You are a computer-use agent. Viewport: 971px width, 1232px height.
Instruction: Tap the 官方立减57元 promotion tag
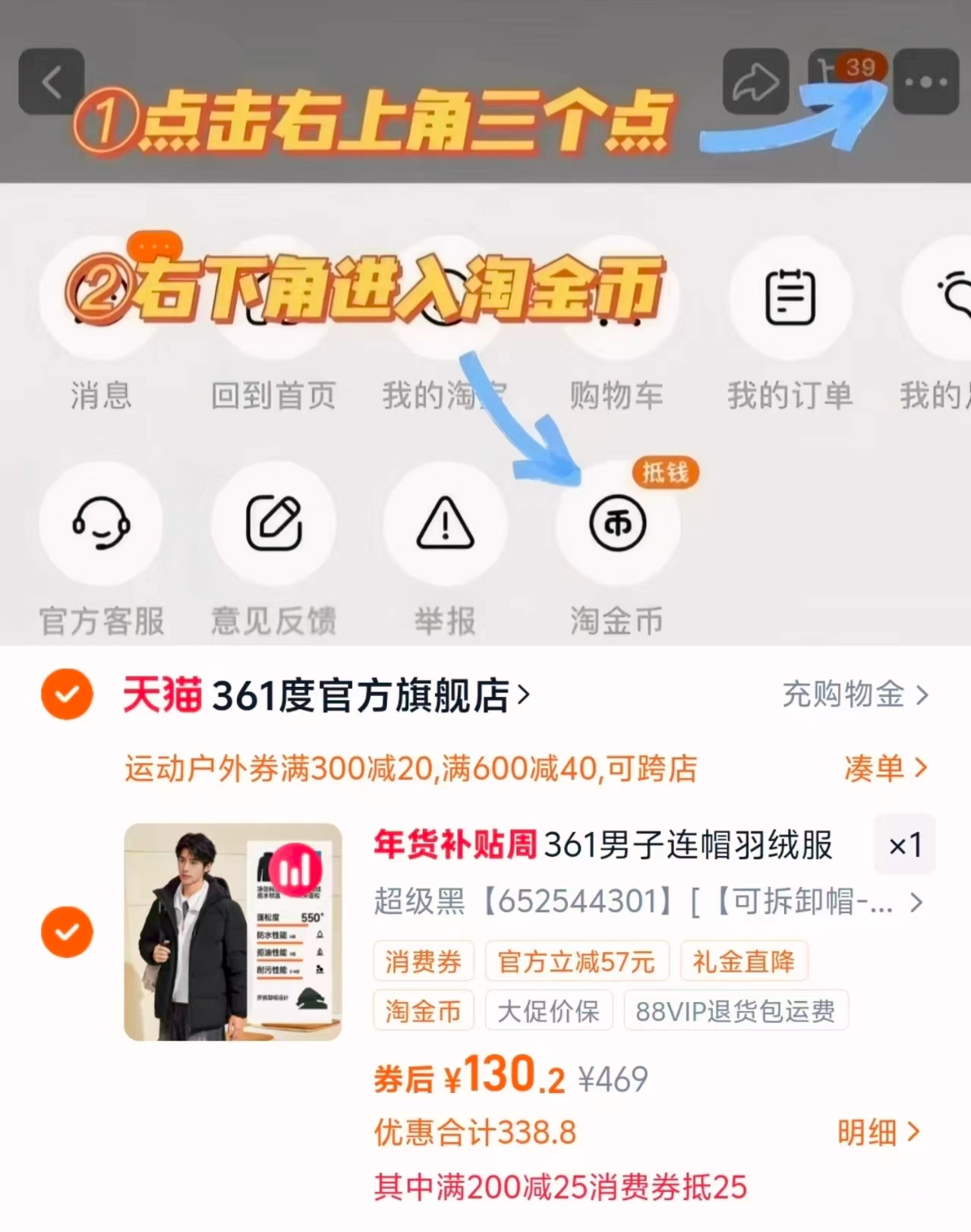tap(577, 961)
